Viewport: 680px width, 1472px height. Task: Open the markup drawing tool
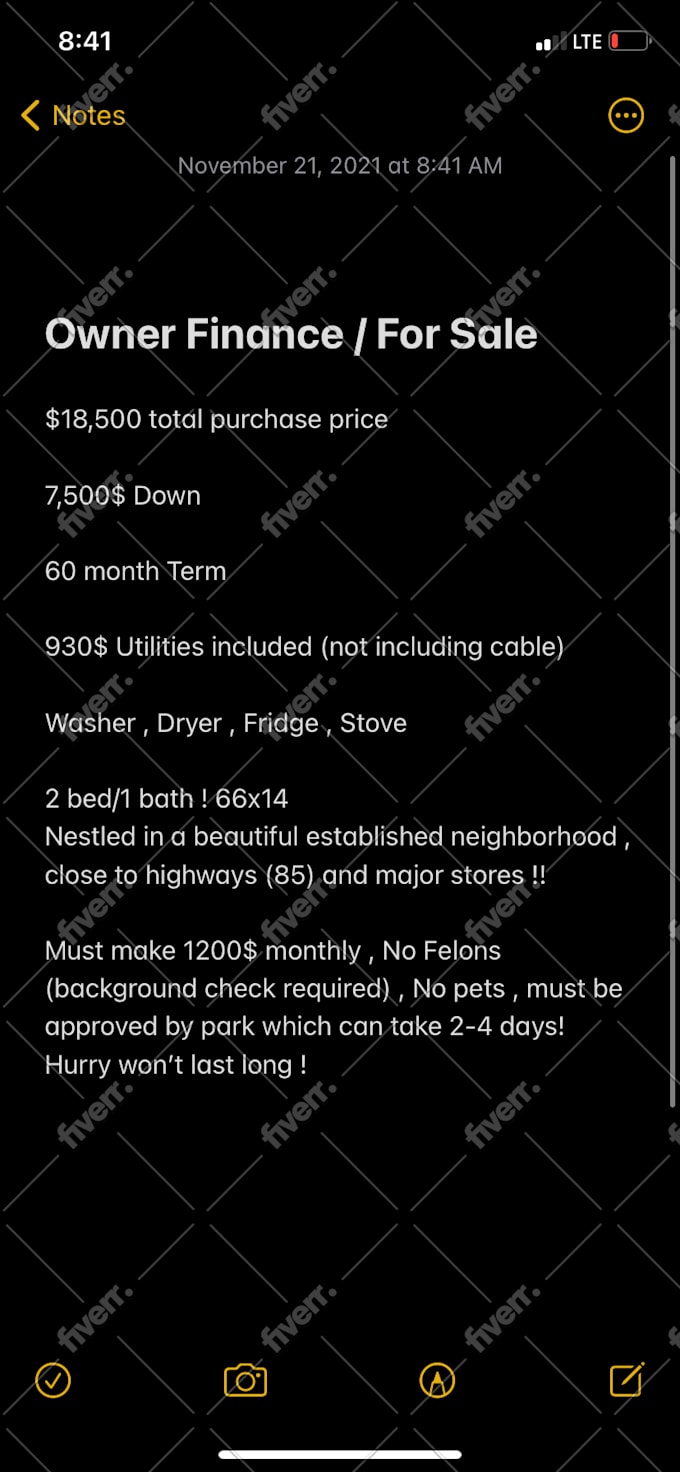(437, 1381)
